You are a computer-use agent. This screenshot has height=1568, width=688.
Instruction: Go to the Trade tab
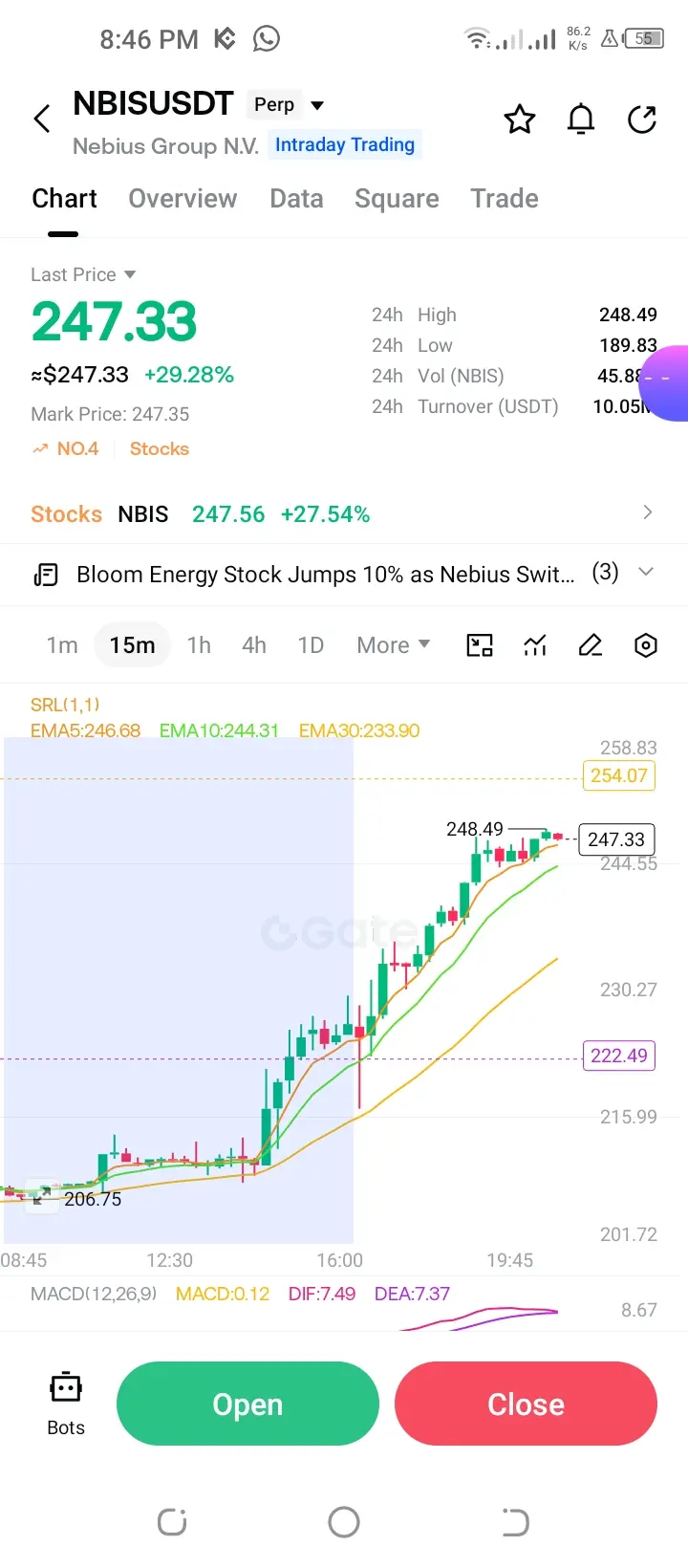click(x=505, y=198)
